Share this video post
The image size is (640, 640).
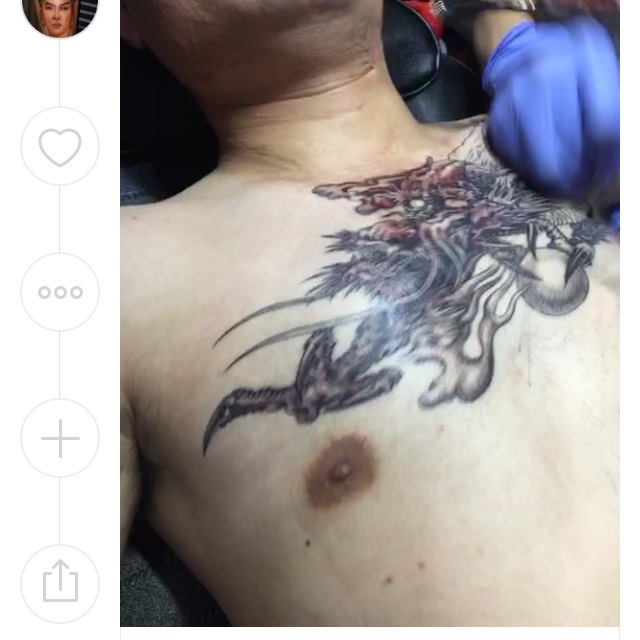(60, 583)
